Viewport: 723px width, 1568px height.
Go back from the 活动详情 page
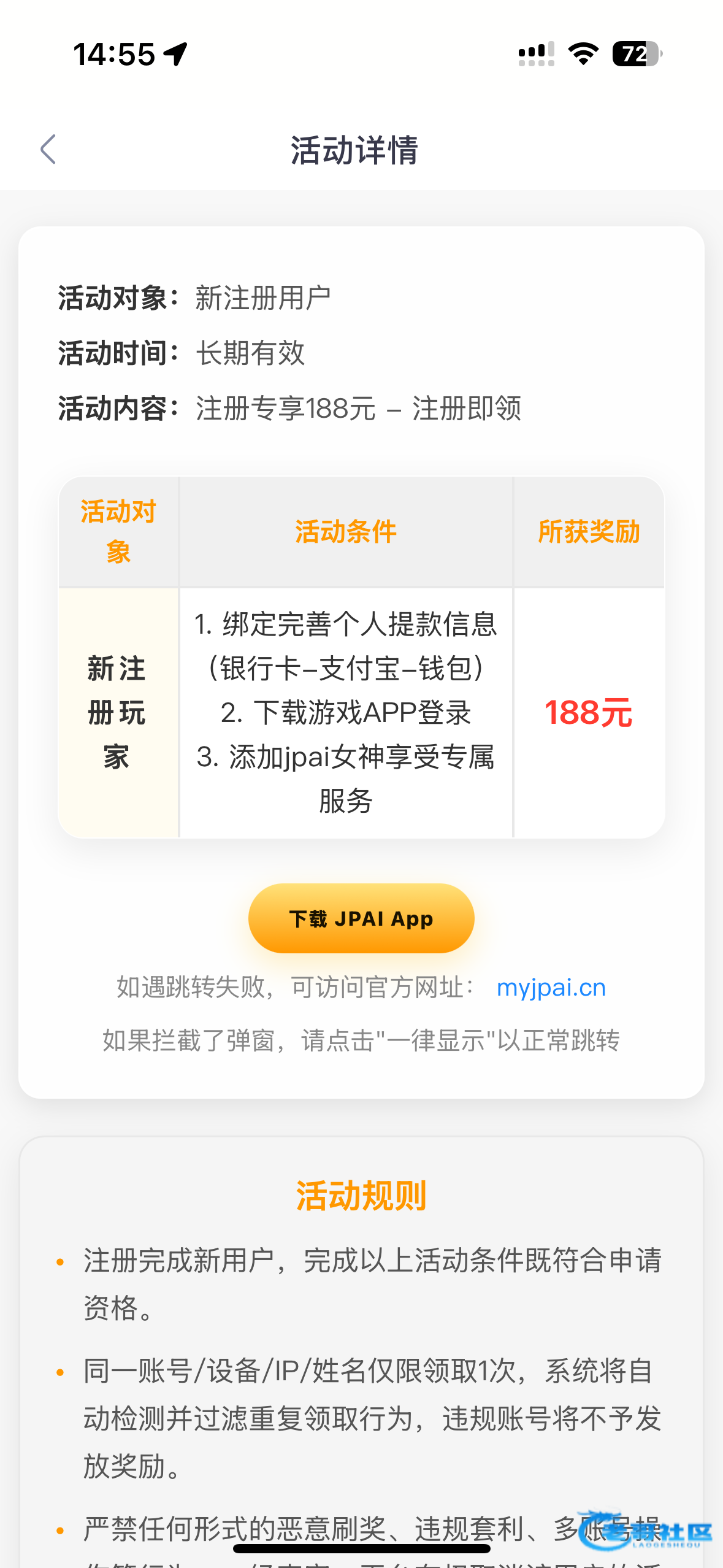(x=48, y=150)
